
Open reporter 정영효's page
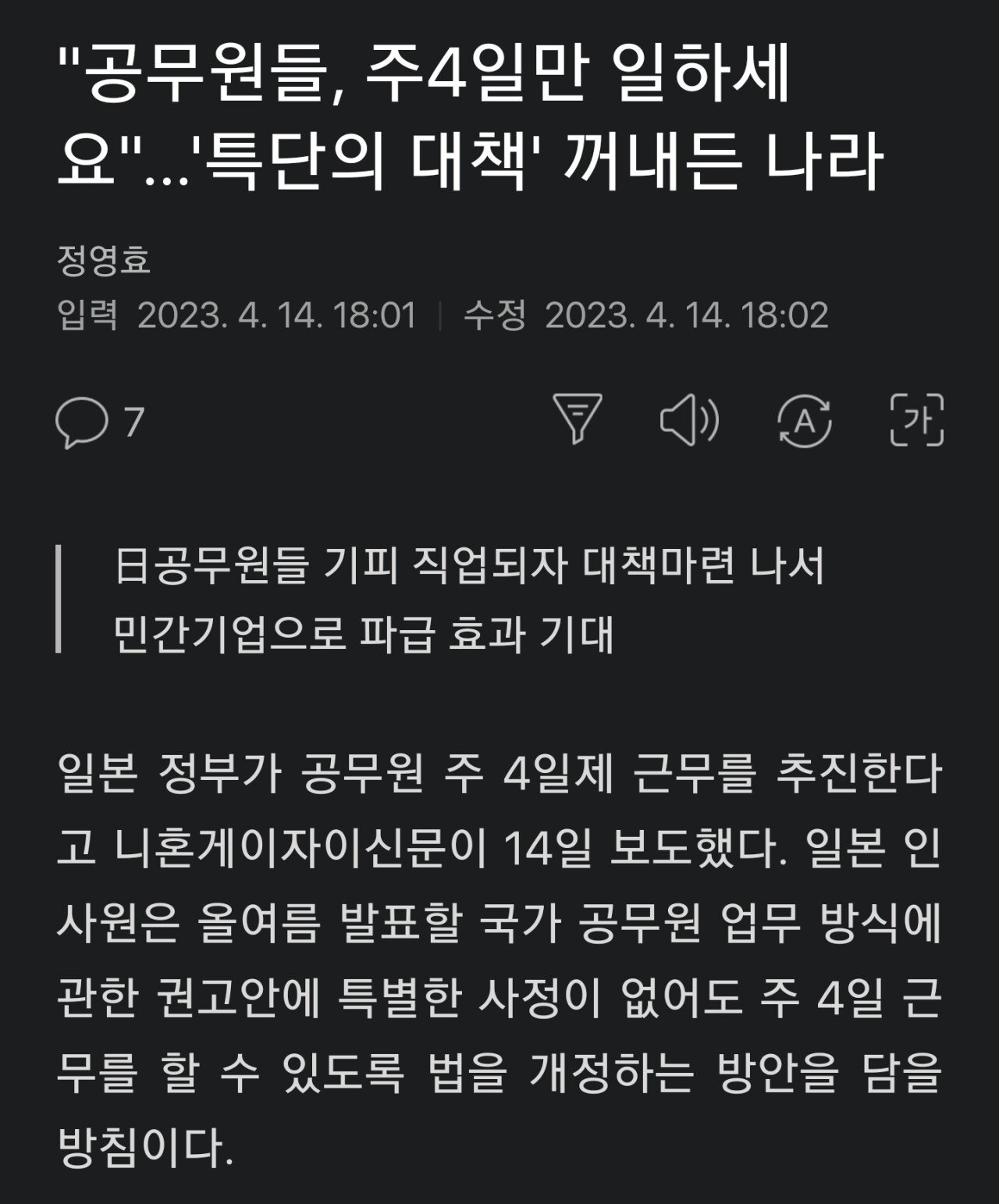[x=104, y=260]
